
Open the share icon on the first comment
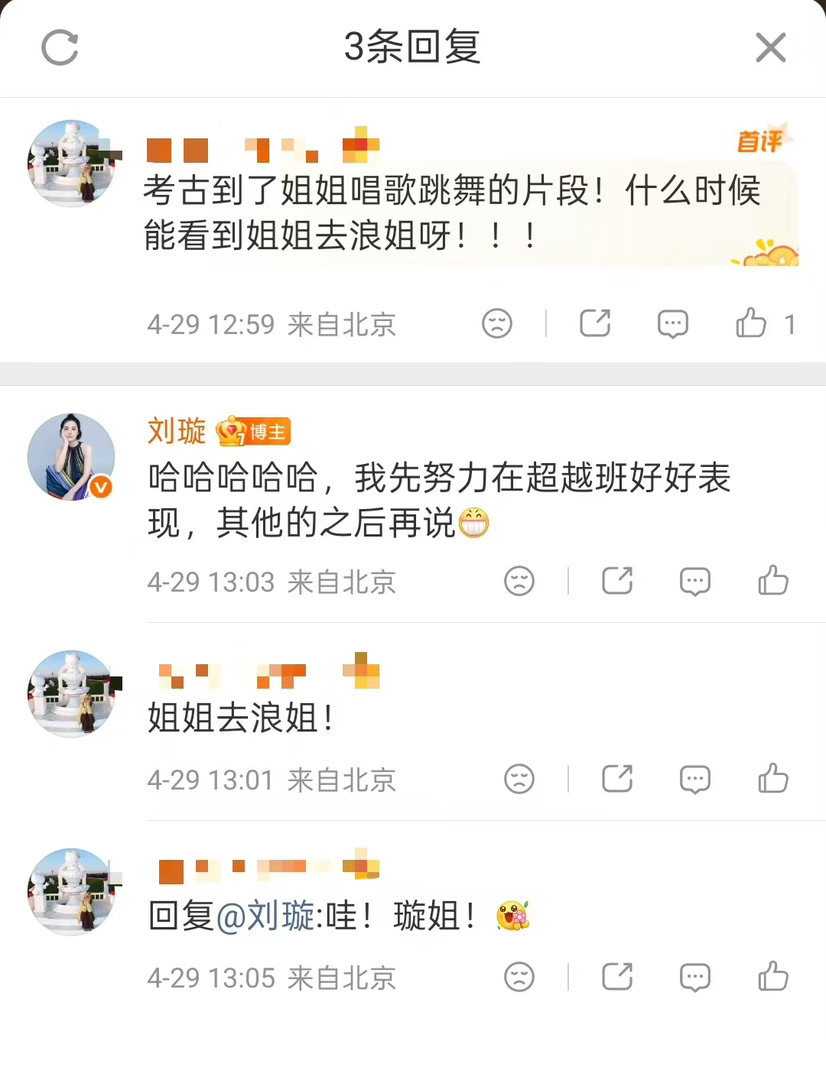tap(595, 323)
